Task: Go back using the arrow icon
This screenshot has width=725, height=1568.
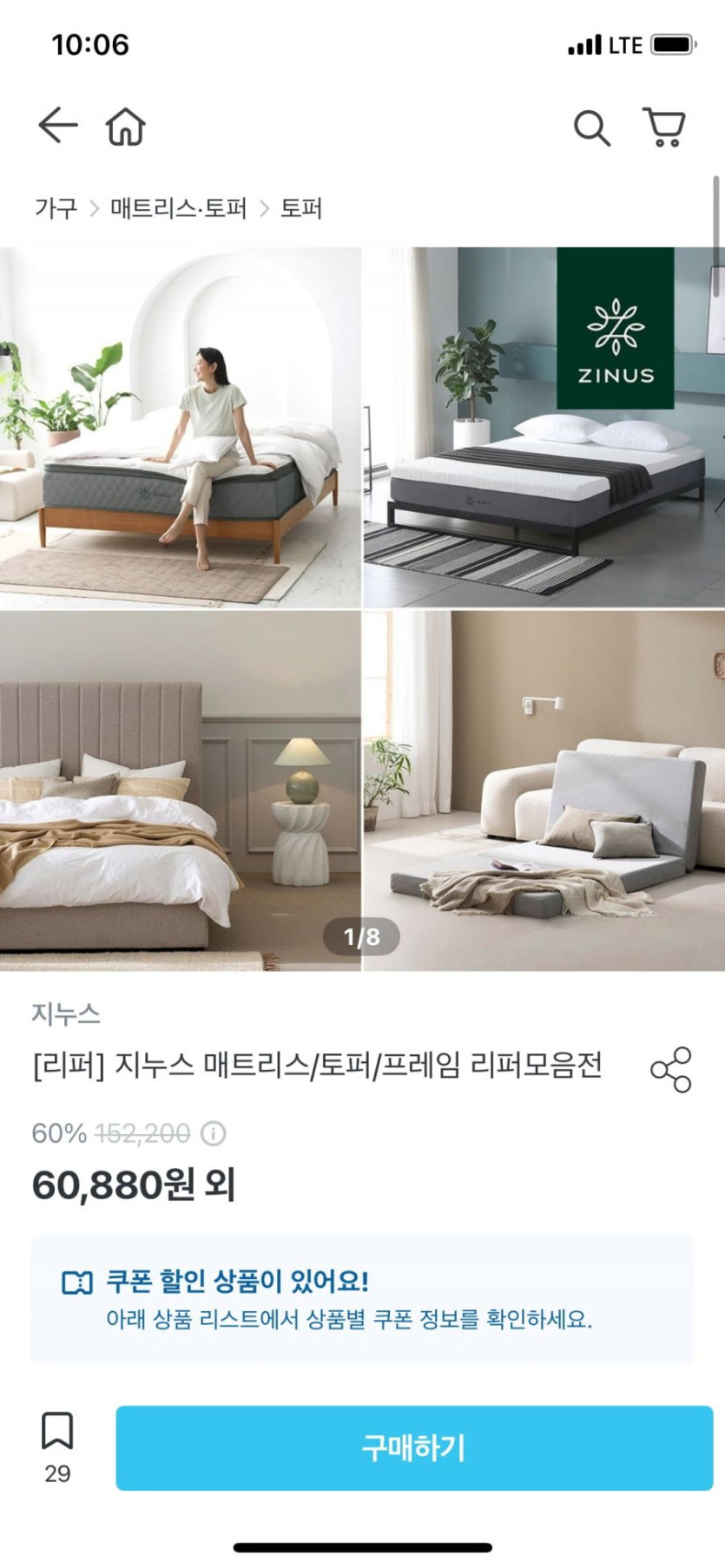Action: tap(58, 126)
